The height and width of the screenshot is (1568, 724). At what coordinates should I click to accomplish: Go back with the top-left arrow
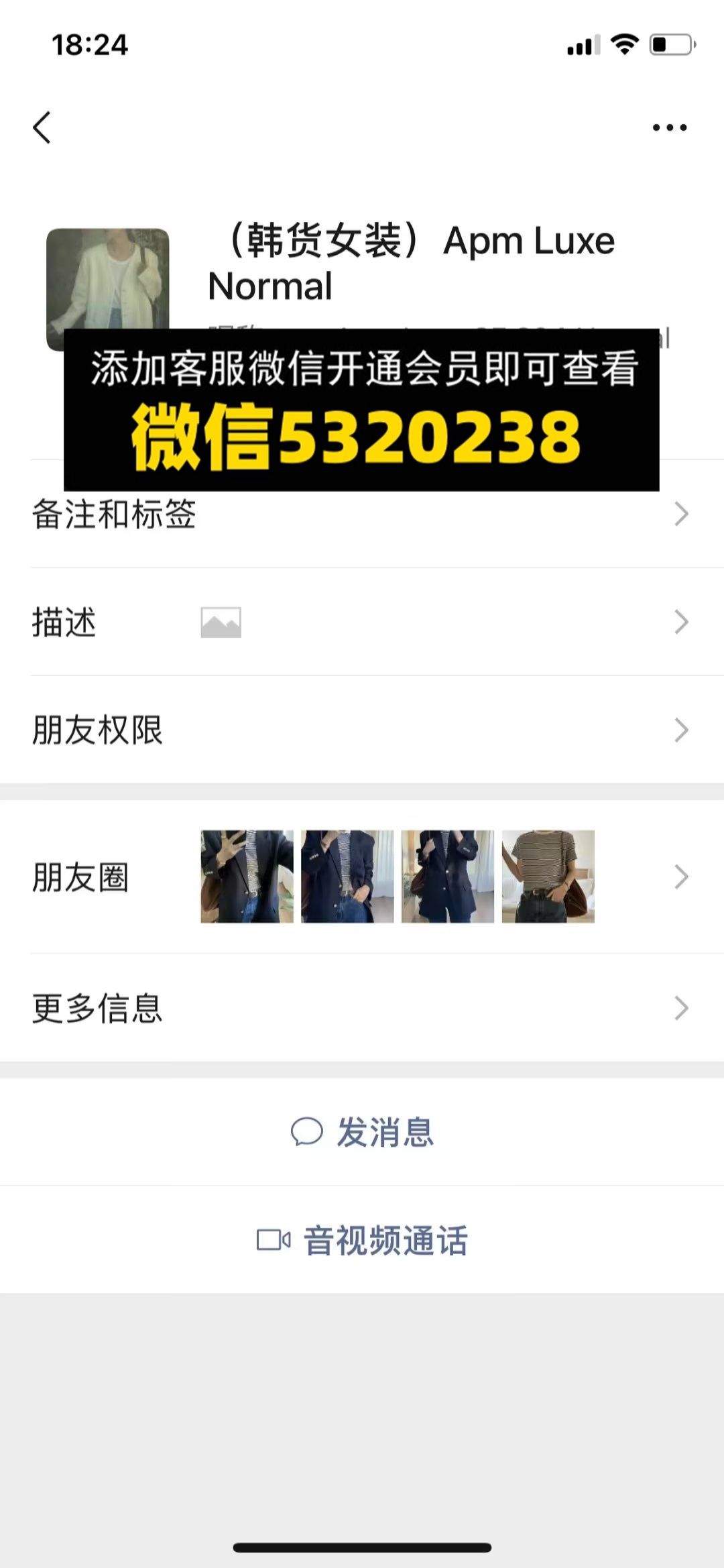[42, 127]
